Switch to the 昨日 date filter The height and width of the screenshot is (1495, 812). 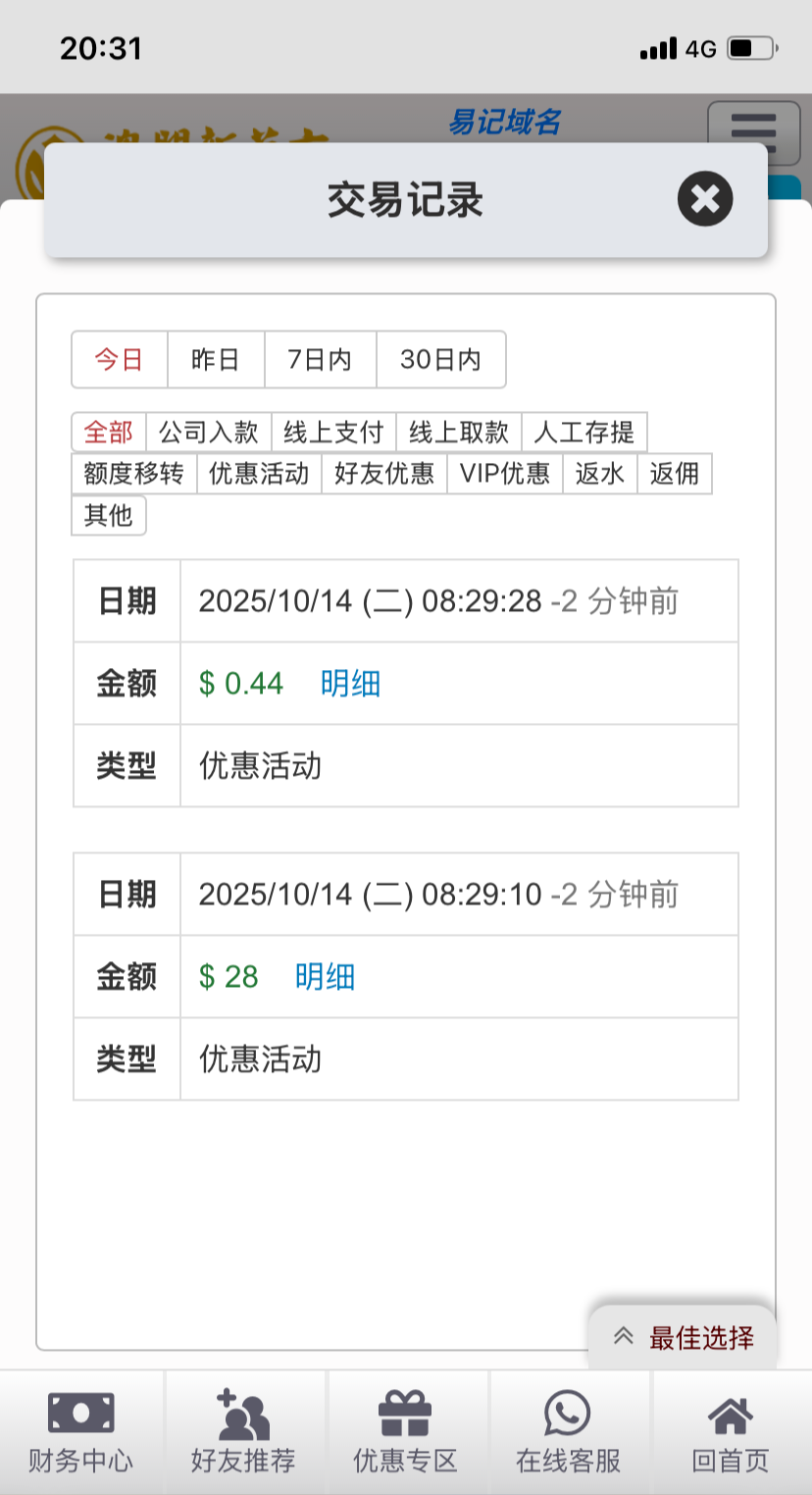coord(216,360)
